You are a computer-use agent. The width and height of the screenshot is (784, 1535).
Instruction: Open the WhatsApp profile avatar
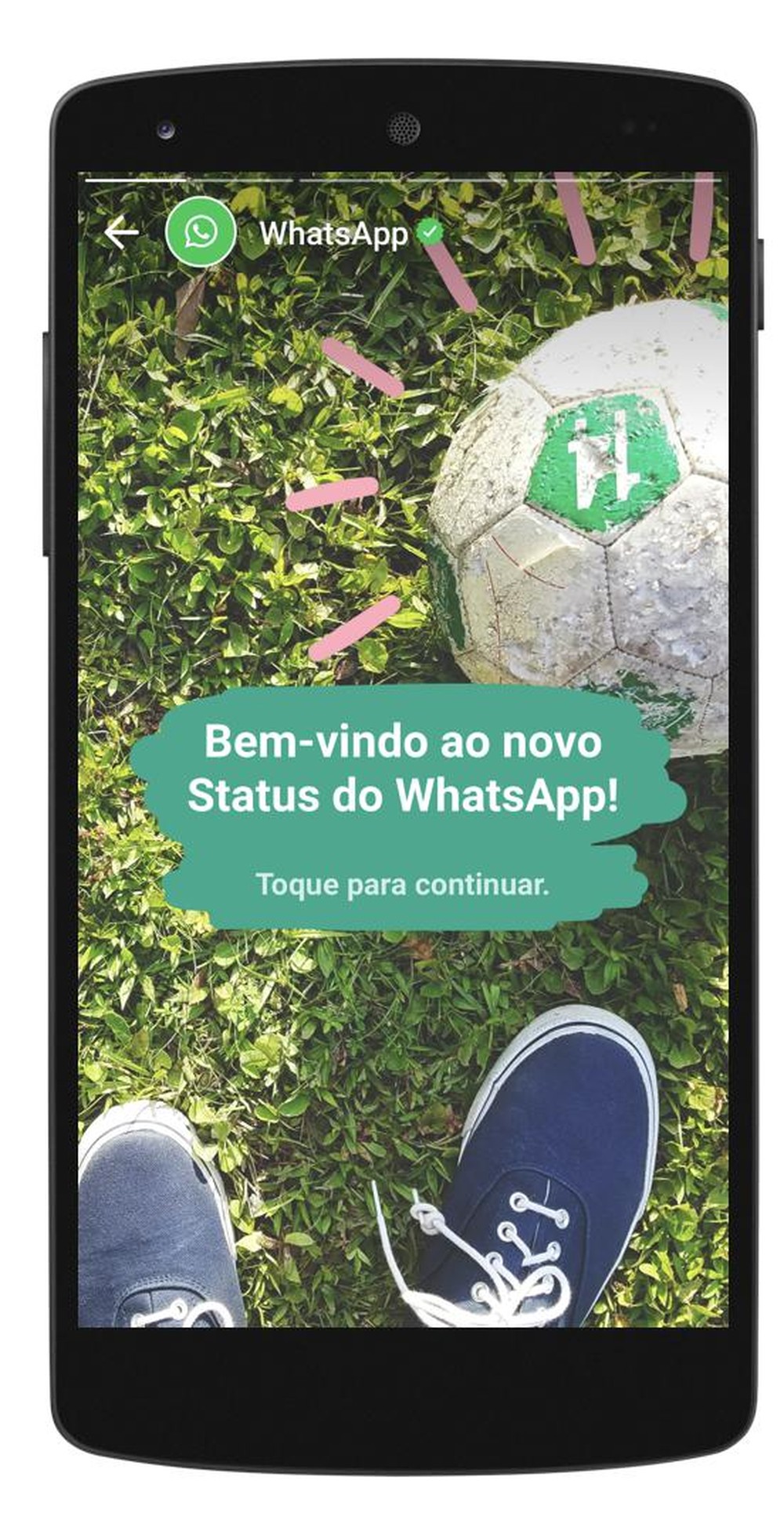point(201,232)
